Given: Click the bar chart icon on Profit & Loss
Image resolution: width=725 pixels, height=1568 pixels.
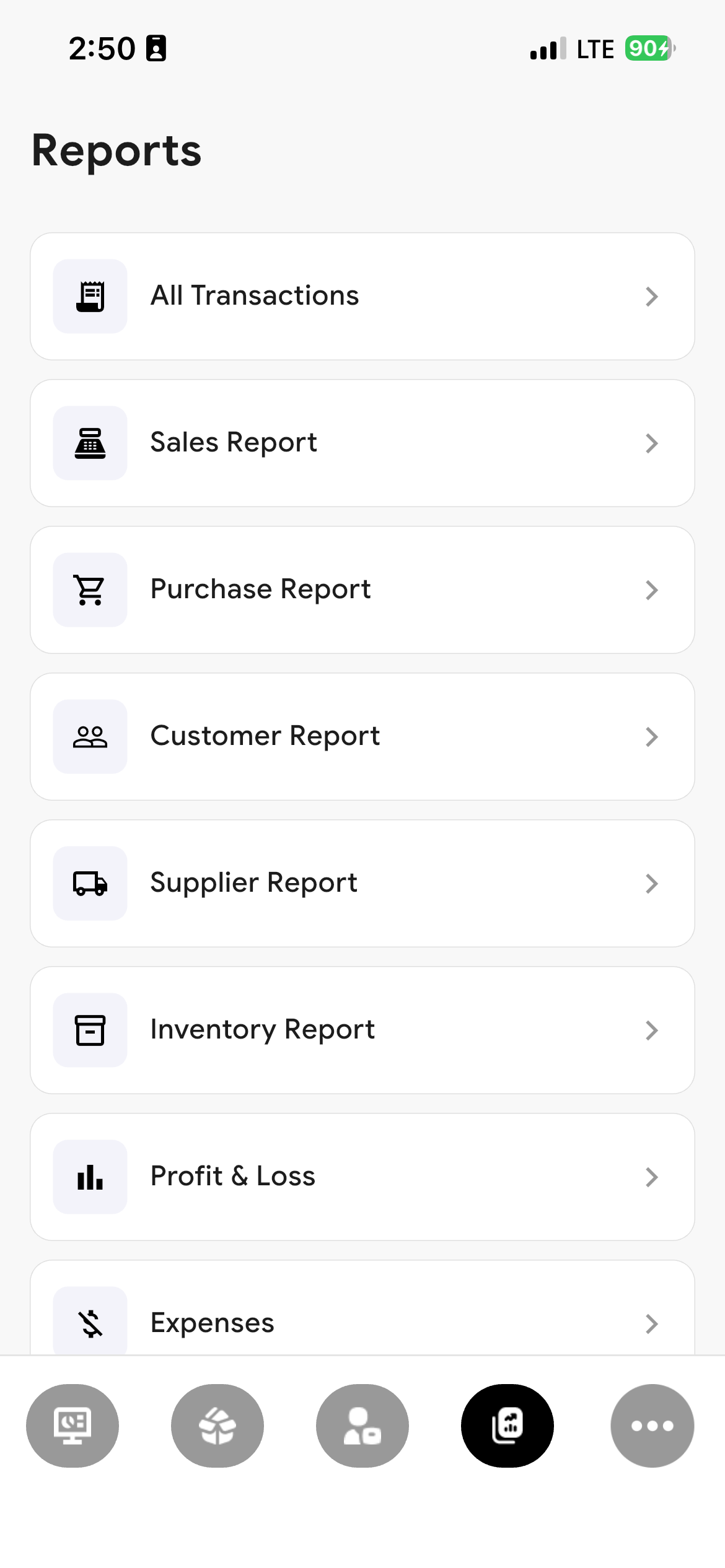Looking at the screenshot, I should (90, 1177).
